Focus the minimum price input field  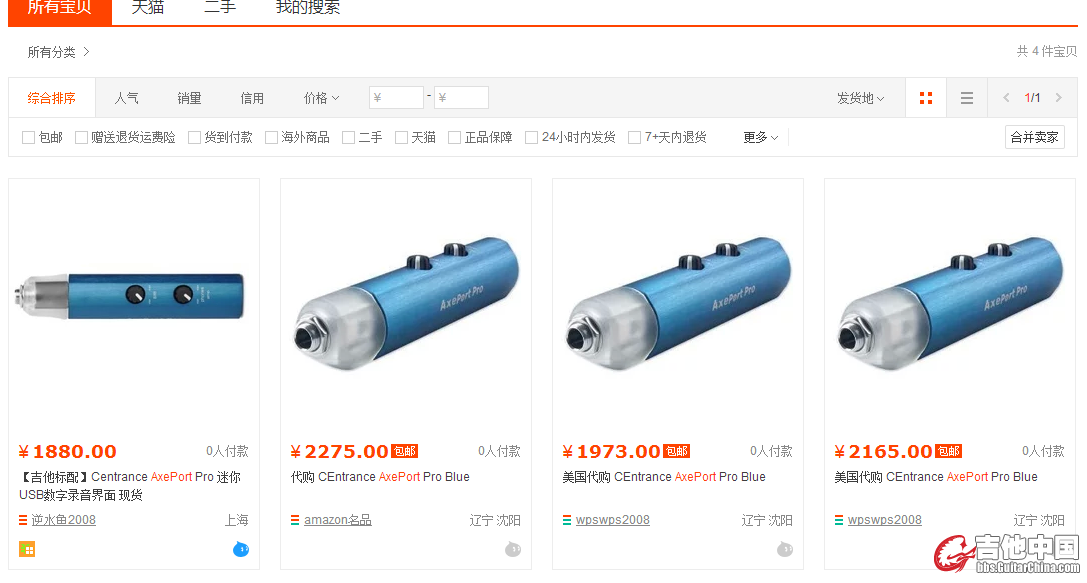click(x=397, y=98)
